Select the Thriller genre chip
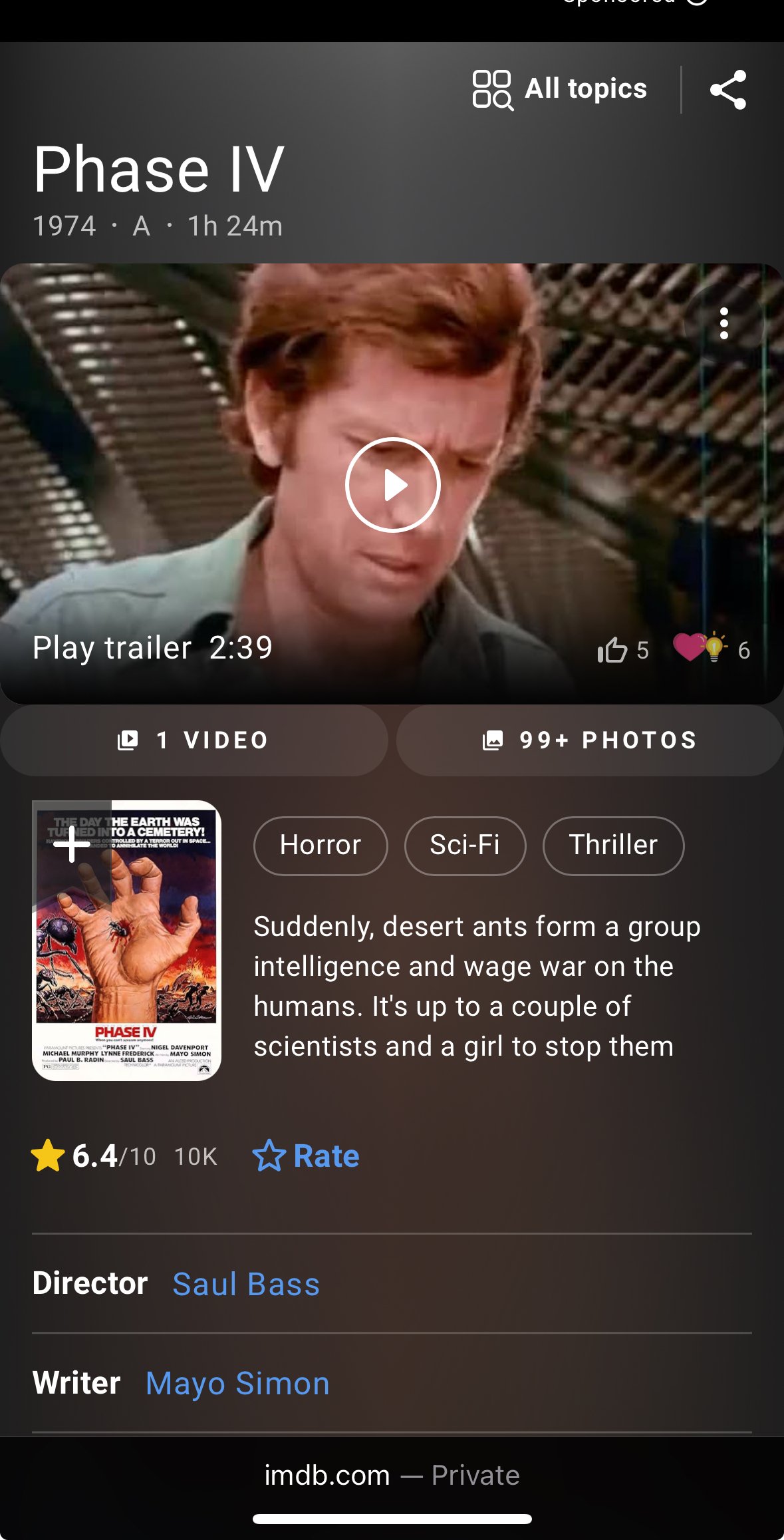The image size is (784, 1540). (x=612, y=846)
